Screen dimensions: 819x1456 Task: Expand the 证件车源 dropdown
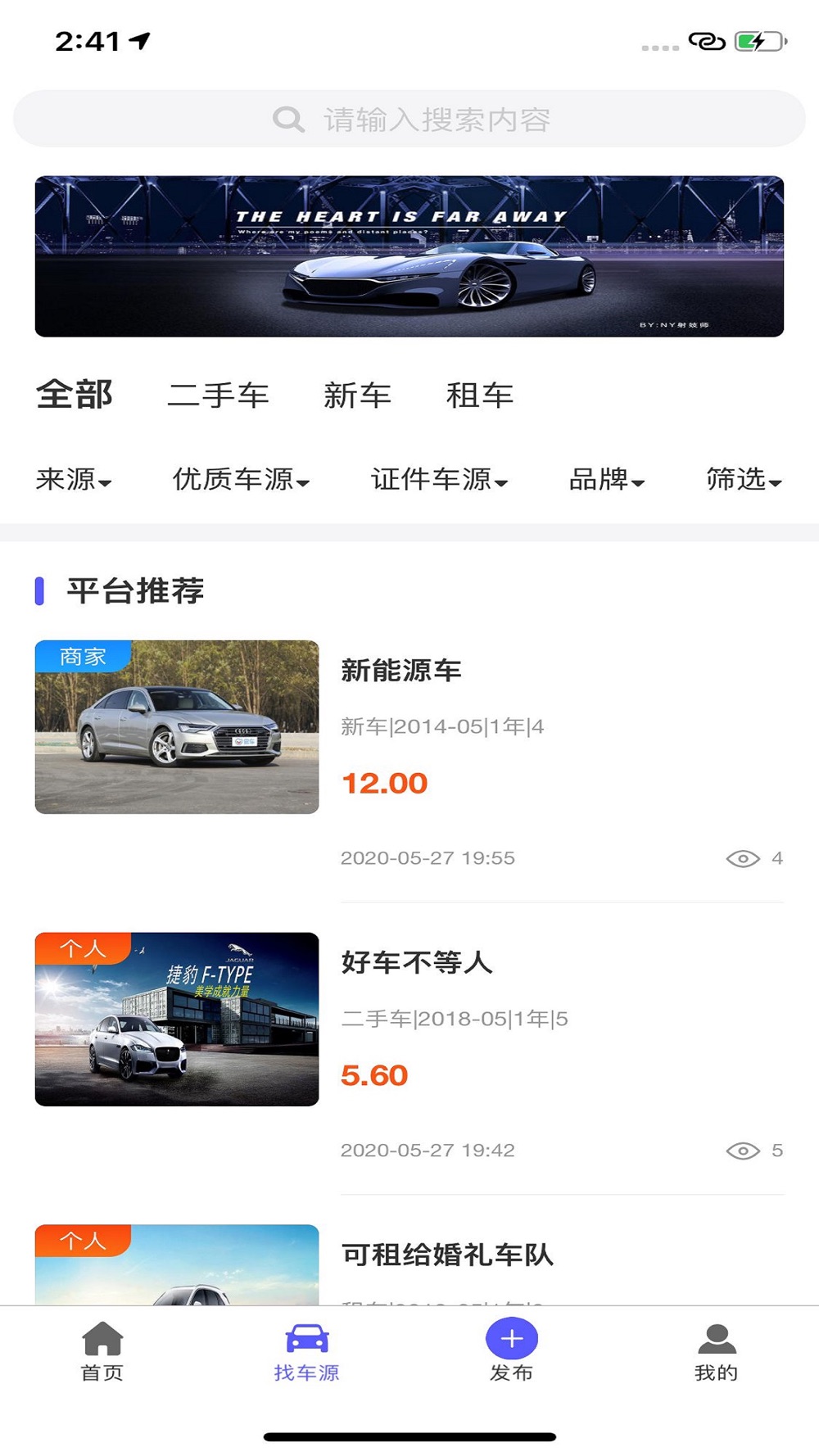pyautogui.click(x=440, y=479)
